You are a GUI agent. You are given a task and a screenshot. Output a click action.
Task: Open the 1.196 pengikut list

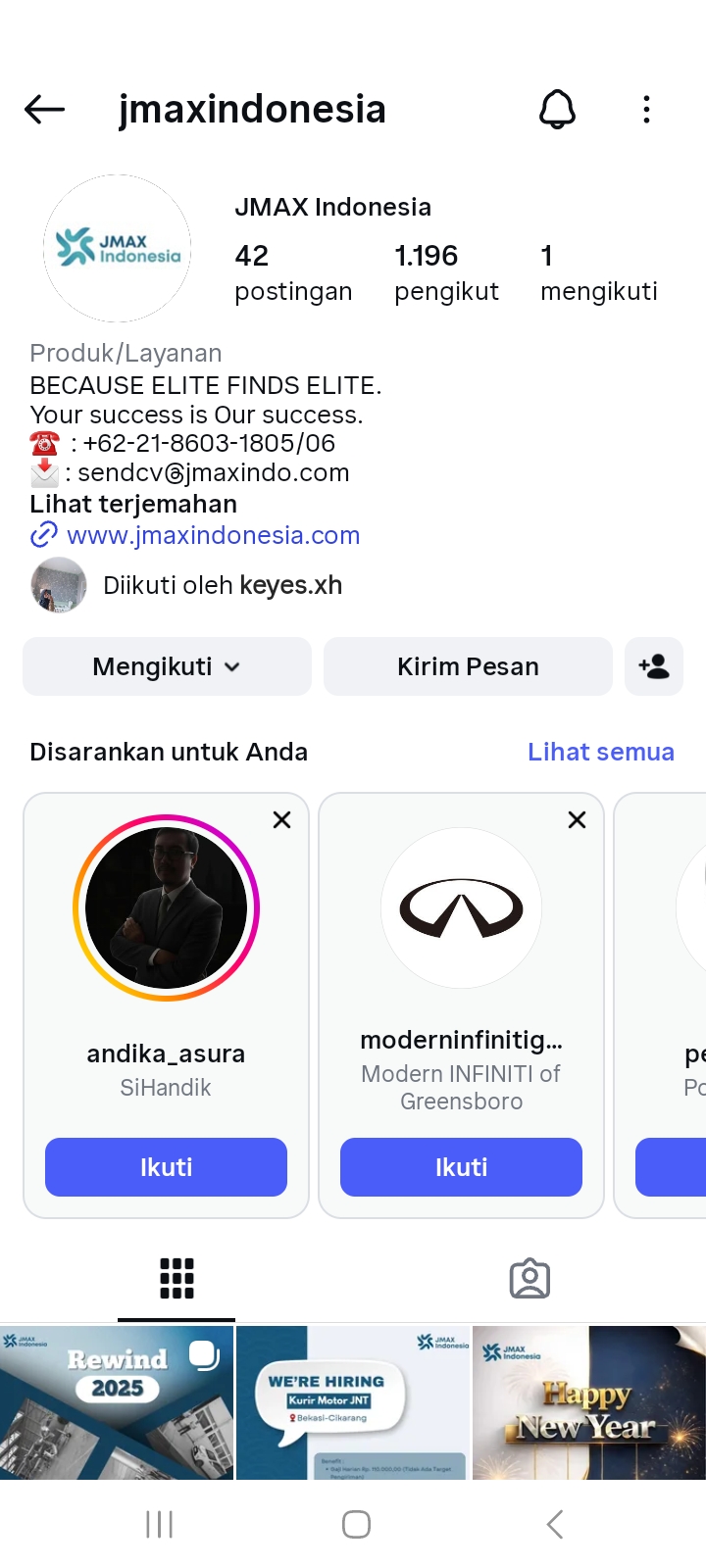pos(446,272)
